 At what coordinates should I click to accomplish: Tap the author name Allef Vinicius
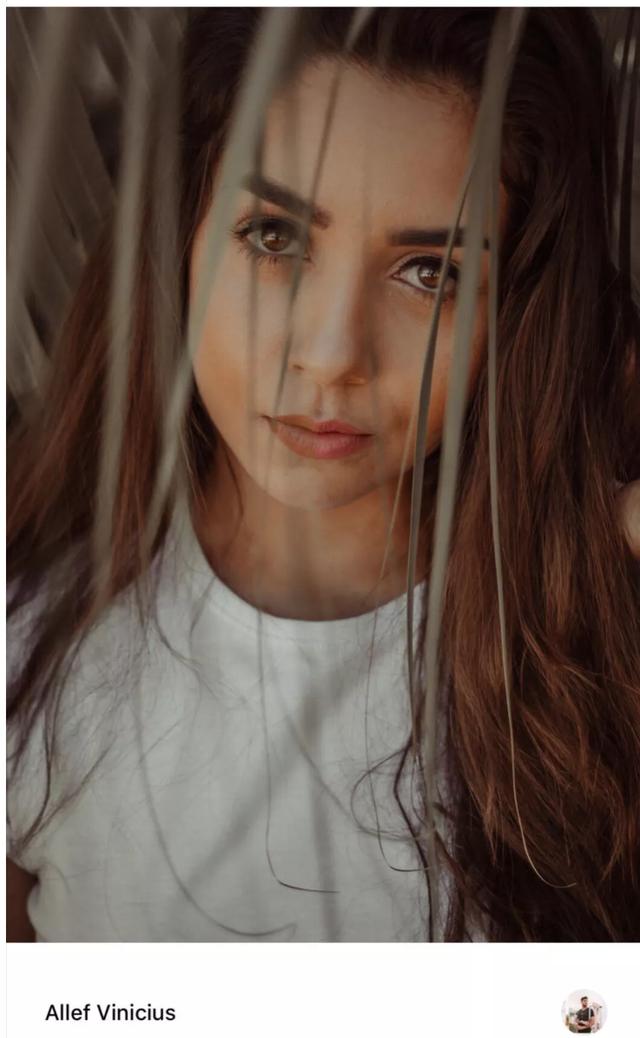110,1012
